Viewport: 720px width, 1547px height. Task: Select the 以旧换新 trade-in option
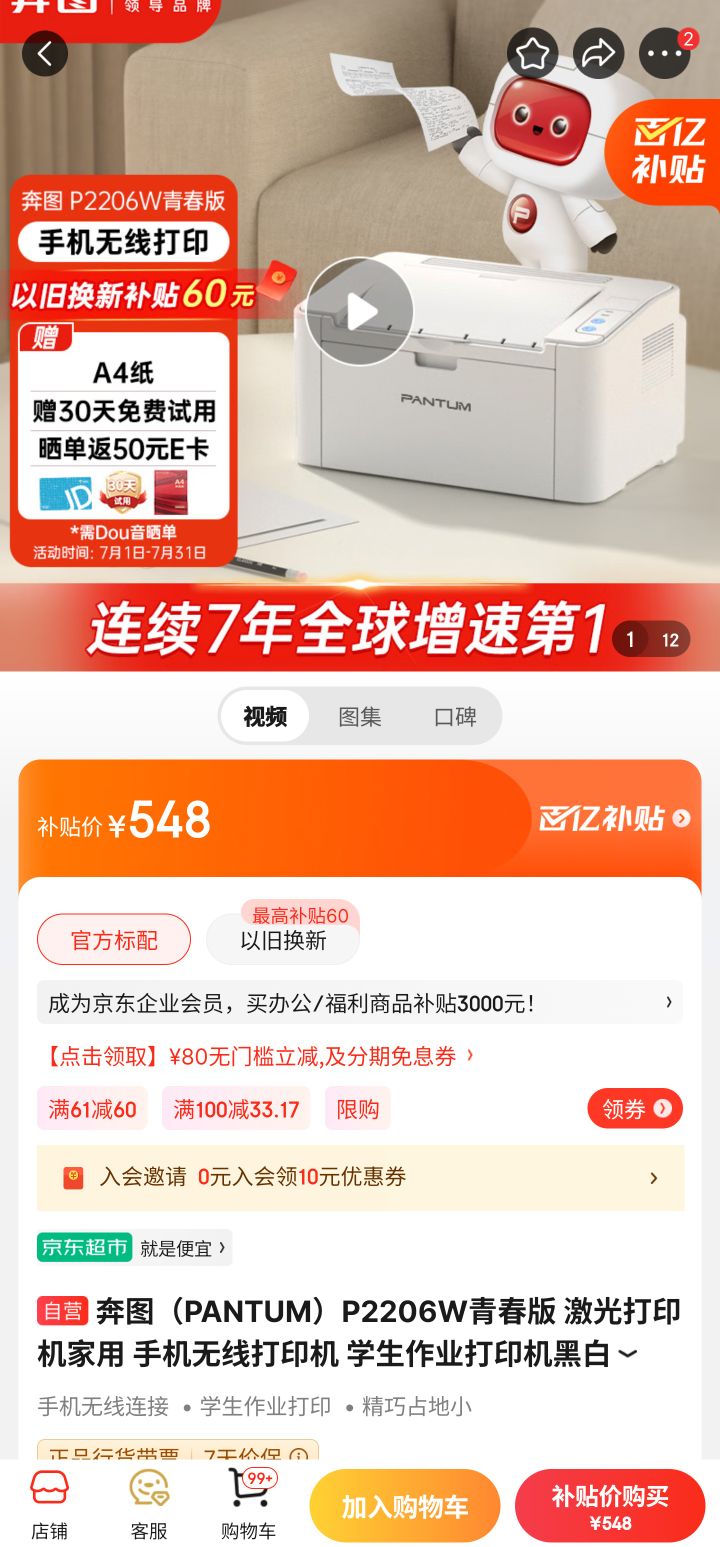pos(283,942)
